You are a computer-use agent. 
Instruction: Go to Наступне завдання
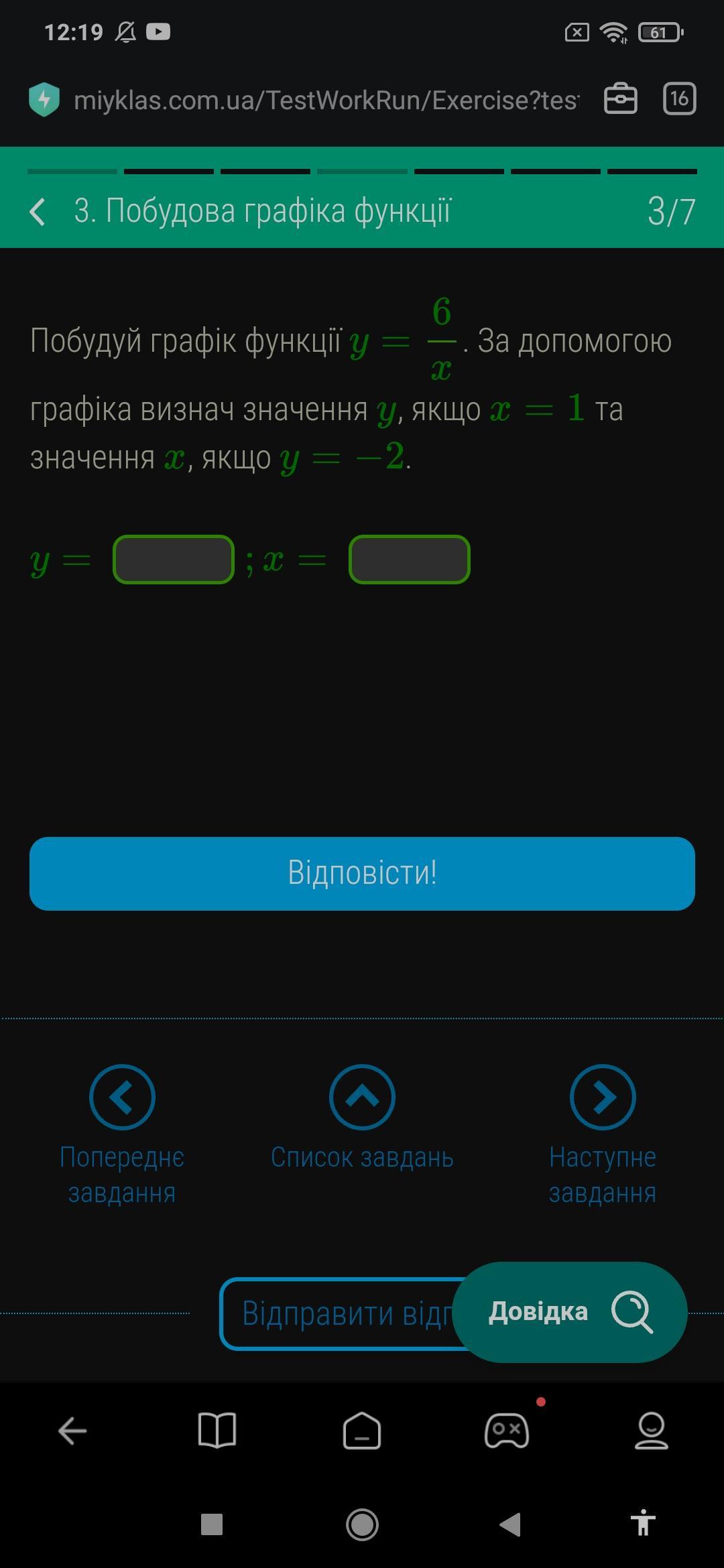[x=602, y=1097]
